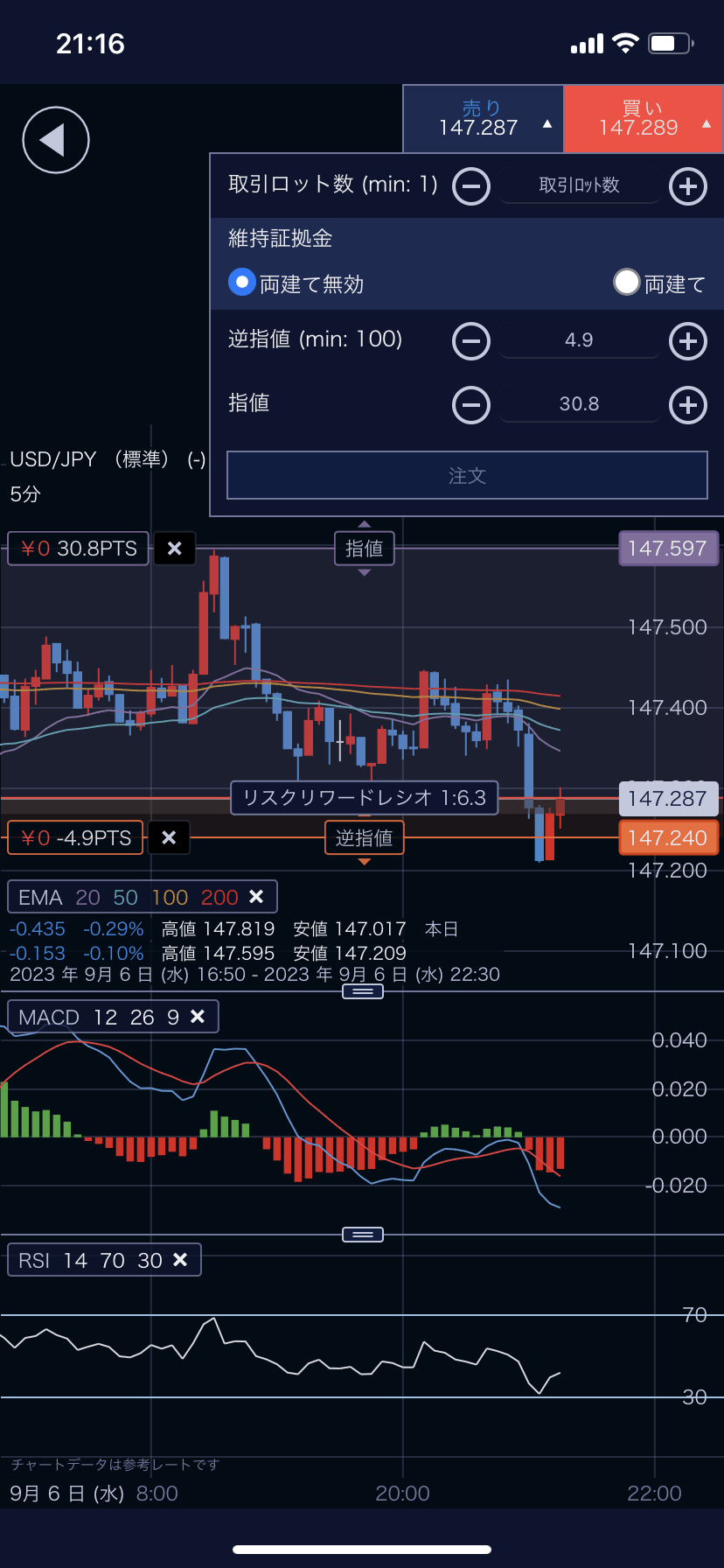Remove the 30.8PTS limit line
The image size is (724, 1568).
pos(175,549)
